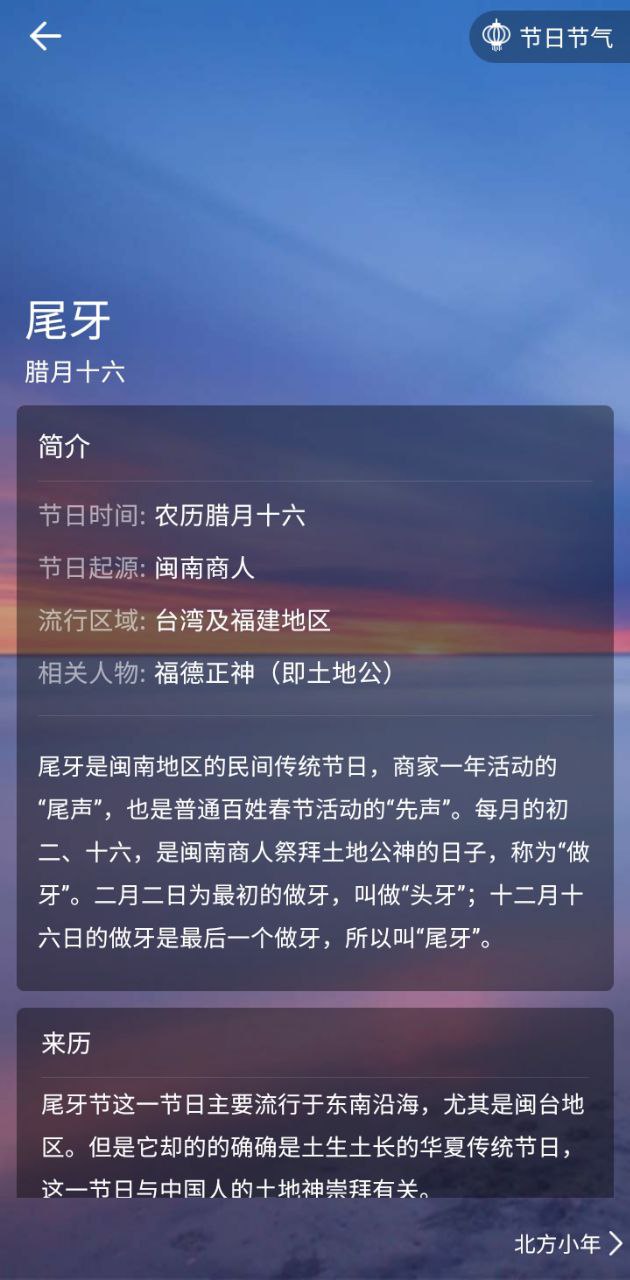Open the 节日节气 button

click(x=550, y=37)
